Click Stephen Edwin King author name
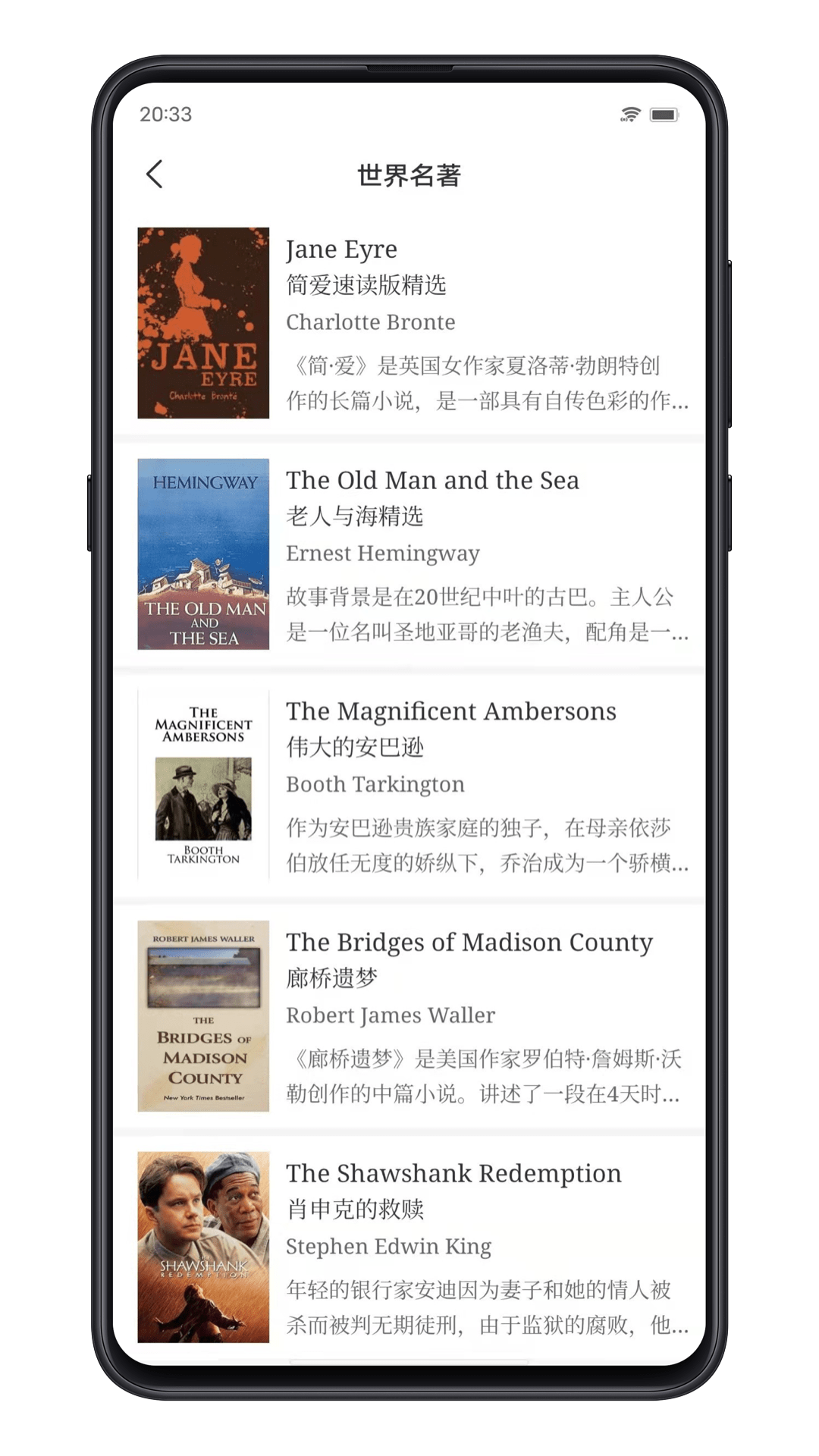The image size is (819, 1456). point(388,1247)
